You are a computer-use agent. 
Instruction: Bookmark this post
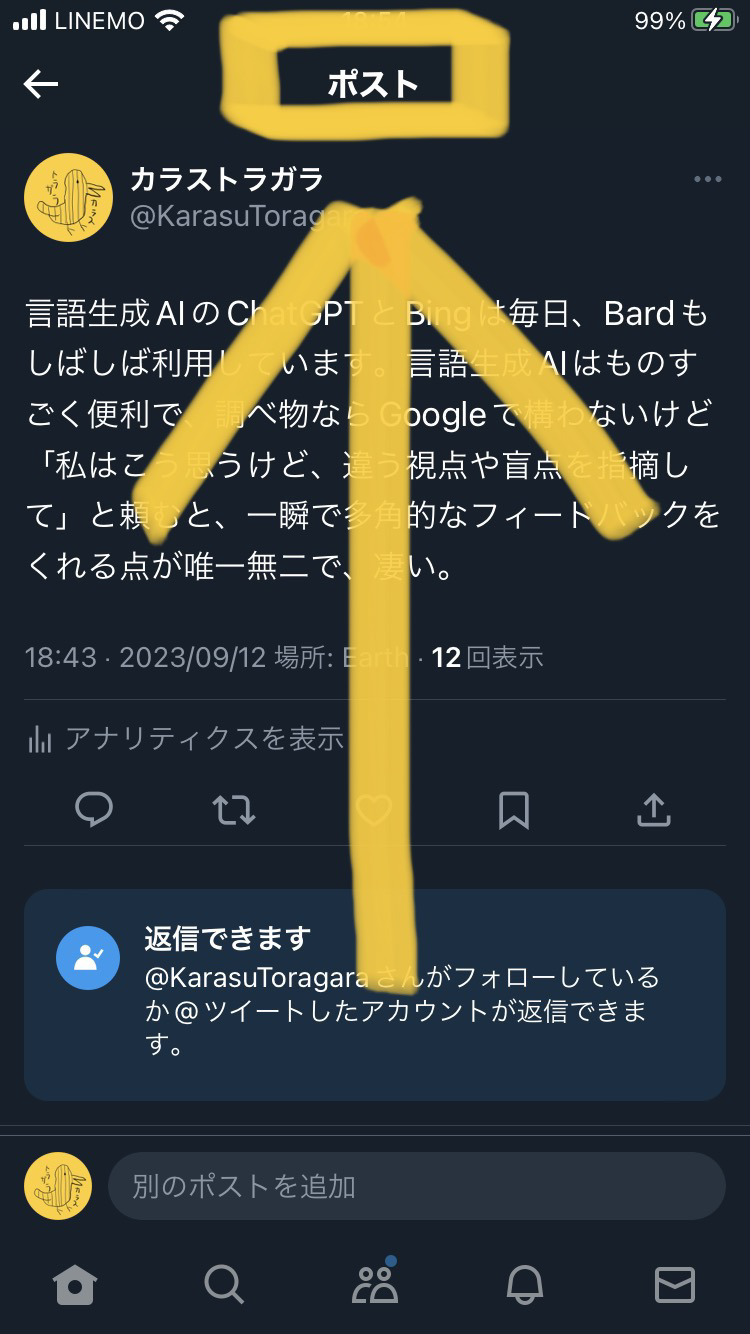(513, 810)
